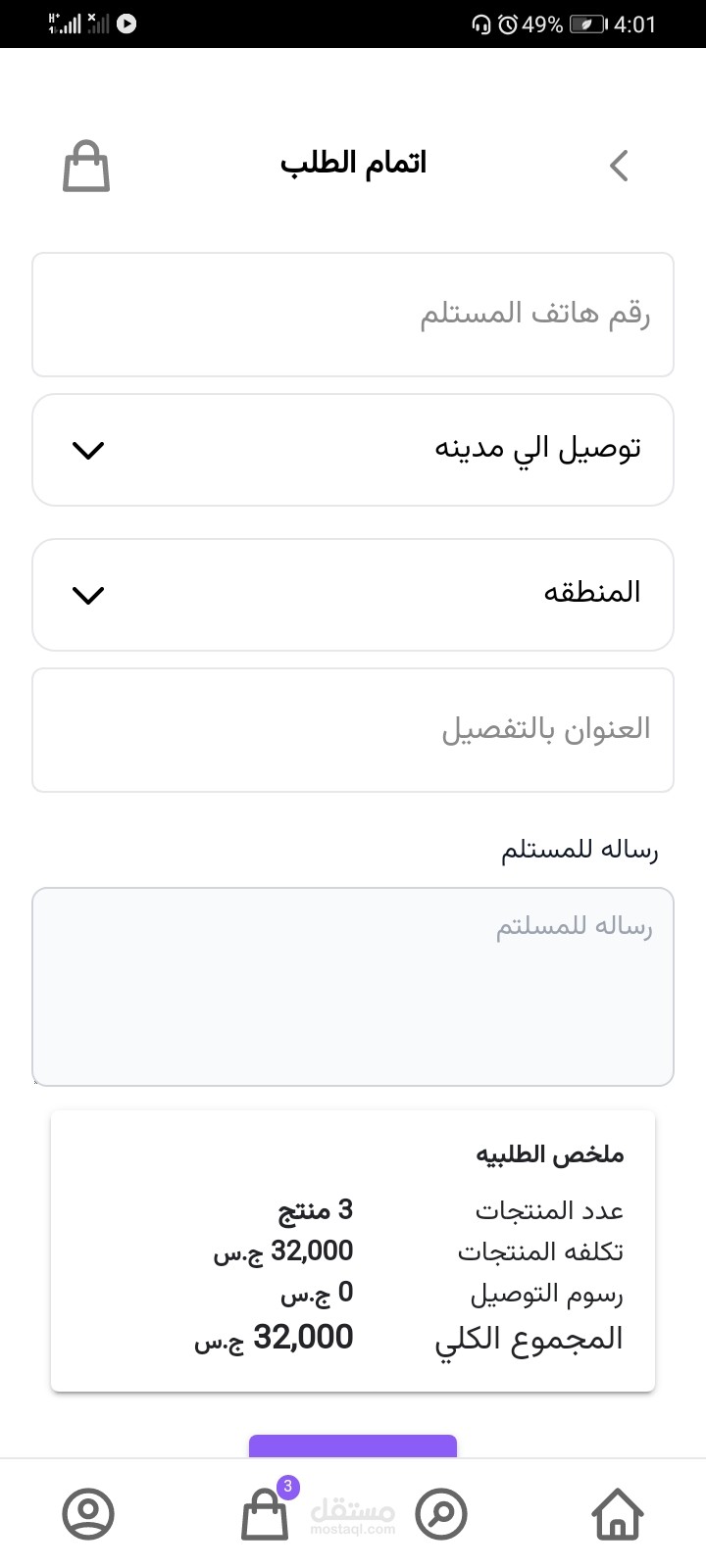Screen dimensions: 706x1568
Task: Switch to the Search tab
Action: point(441,1514)
